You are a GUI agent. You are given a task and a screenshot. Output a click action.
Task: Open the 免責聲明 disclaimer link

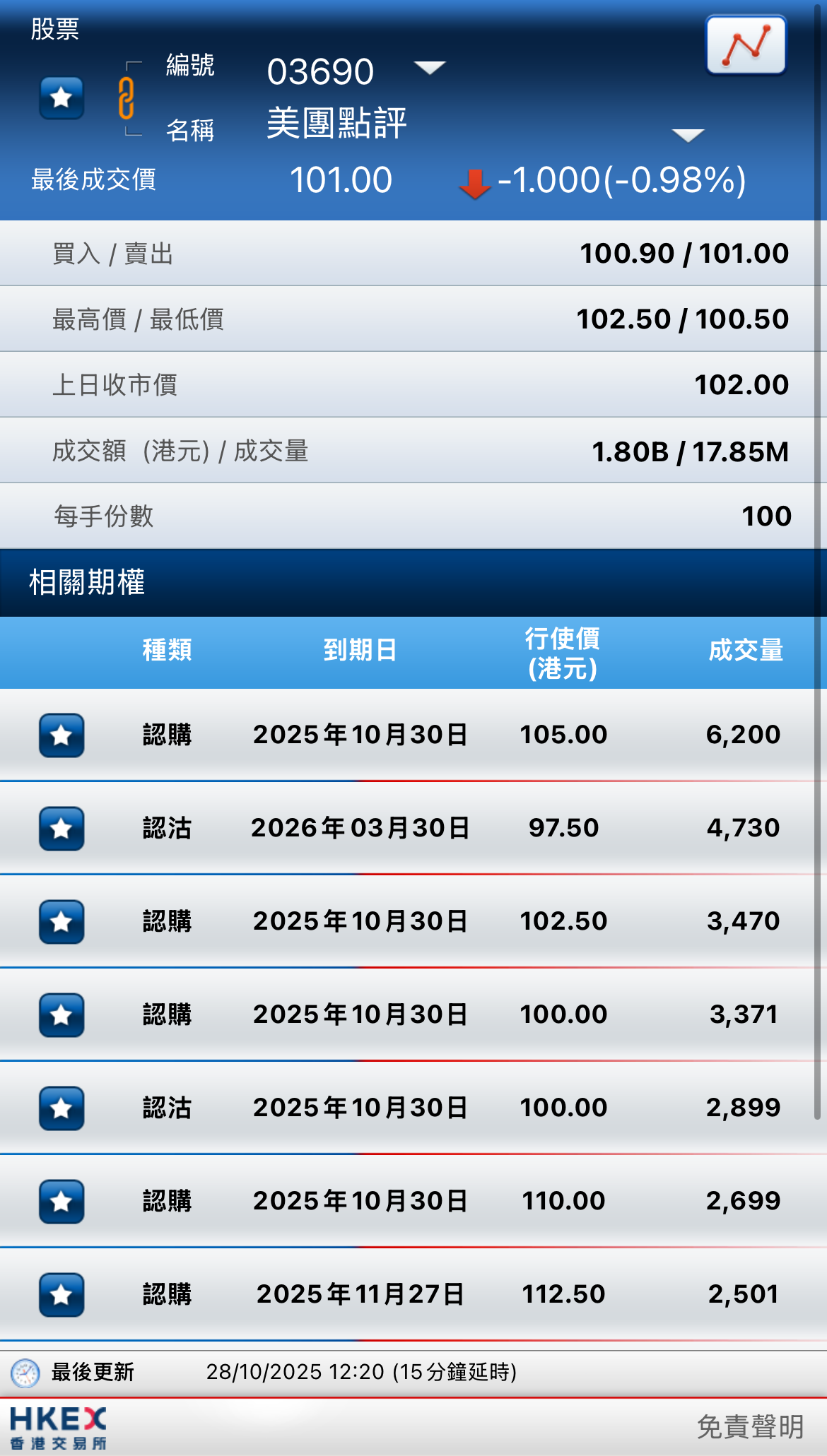point(750,1427)
